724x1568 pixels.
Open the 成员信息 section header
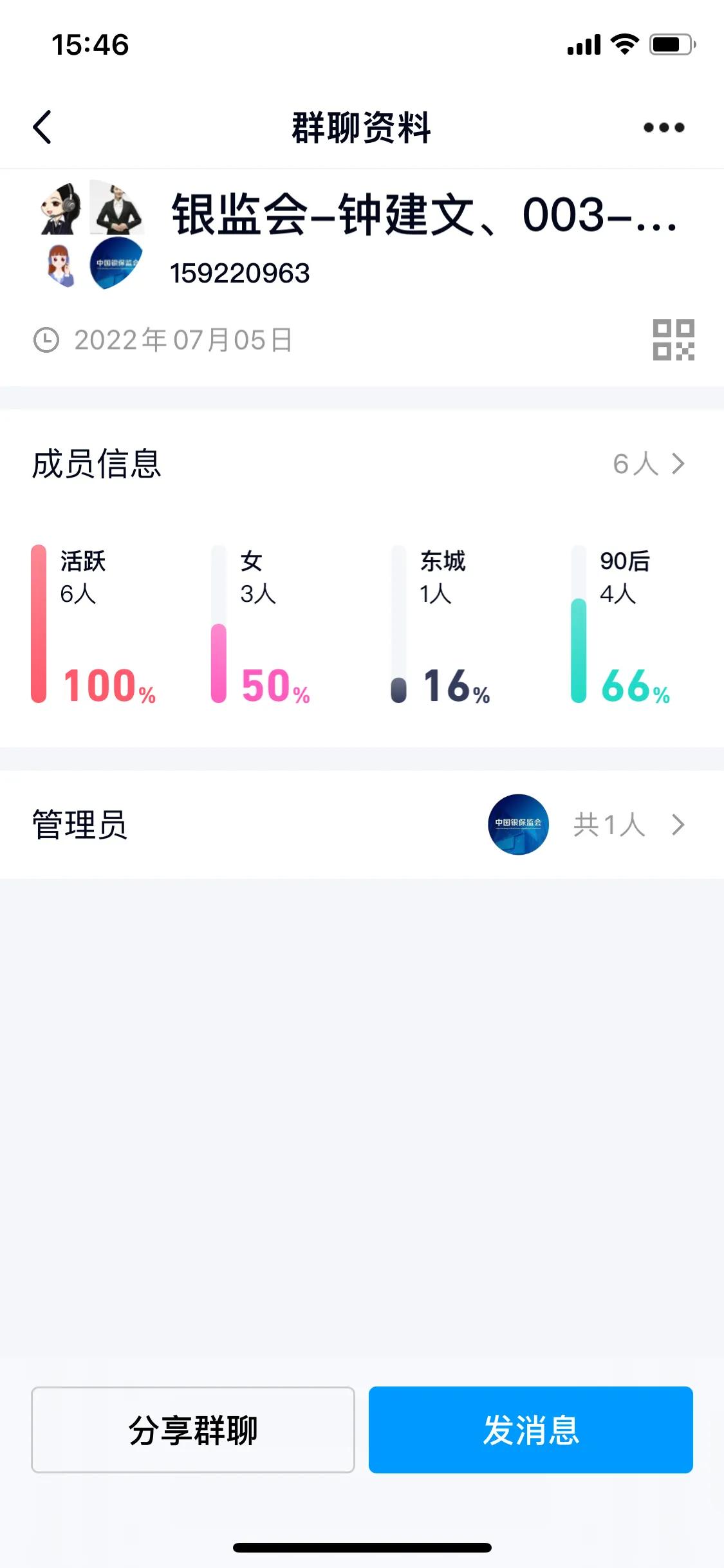[x=98, y=464]
